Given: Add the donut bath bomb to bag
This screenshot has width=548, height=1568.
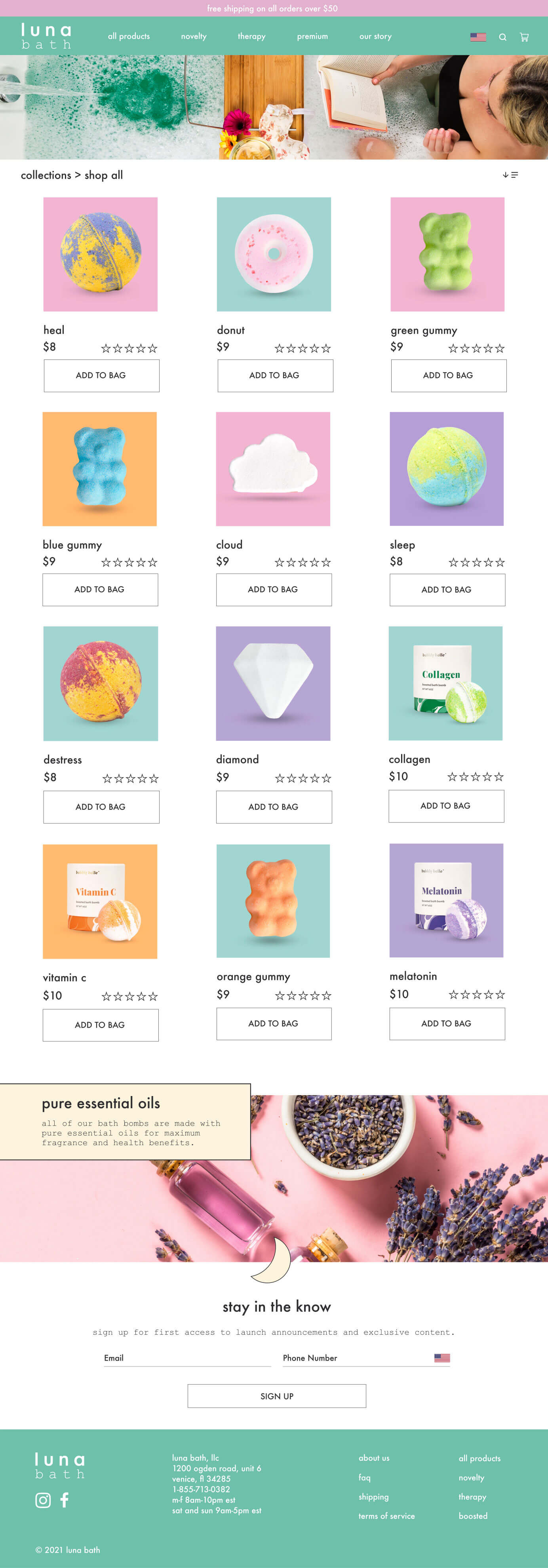Looking at the screenshot, I should click(x=275, y=375).
